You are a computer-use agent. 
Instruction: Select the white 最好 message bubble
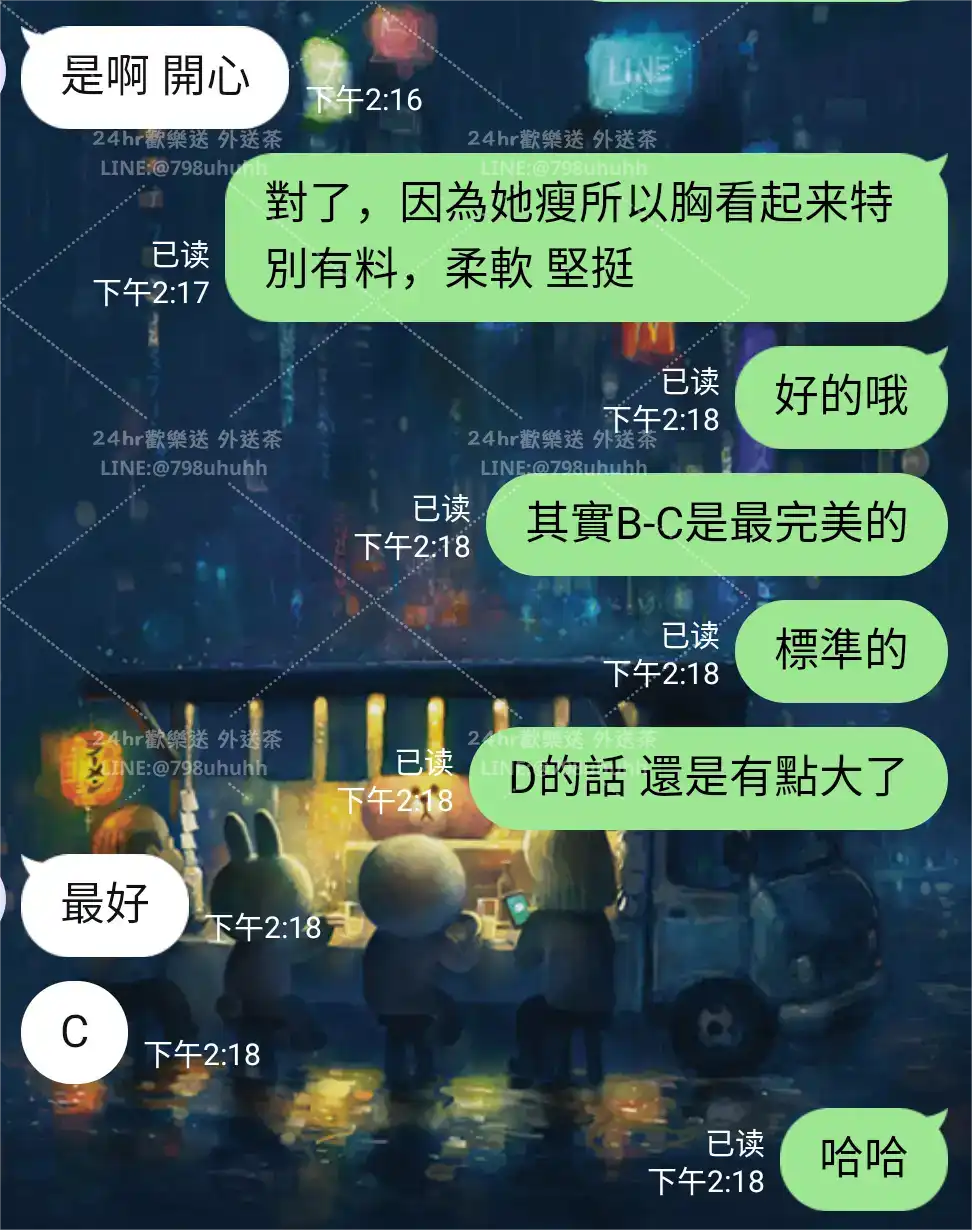[x=103, y=906]
